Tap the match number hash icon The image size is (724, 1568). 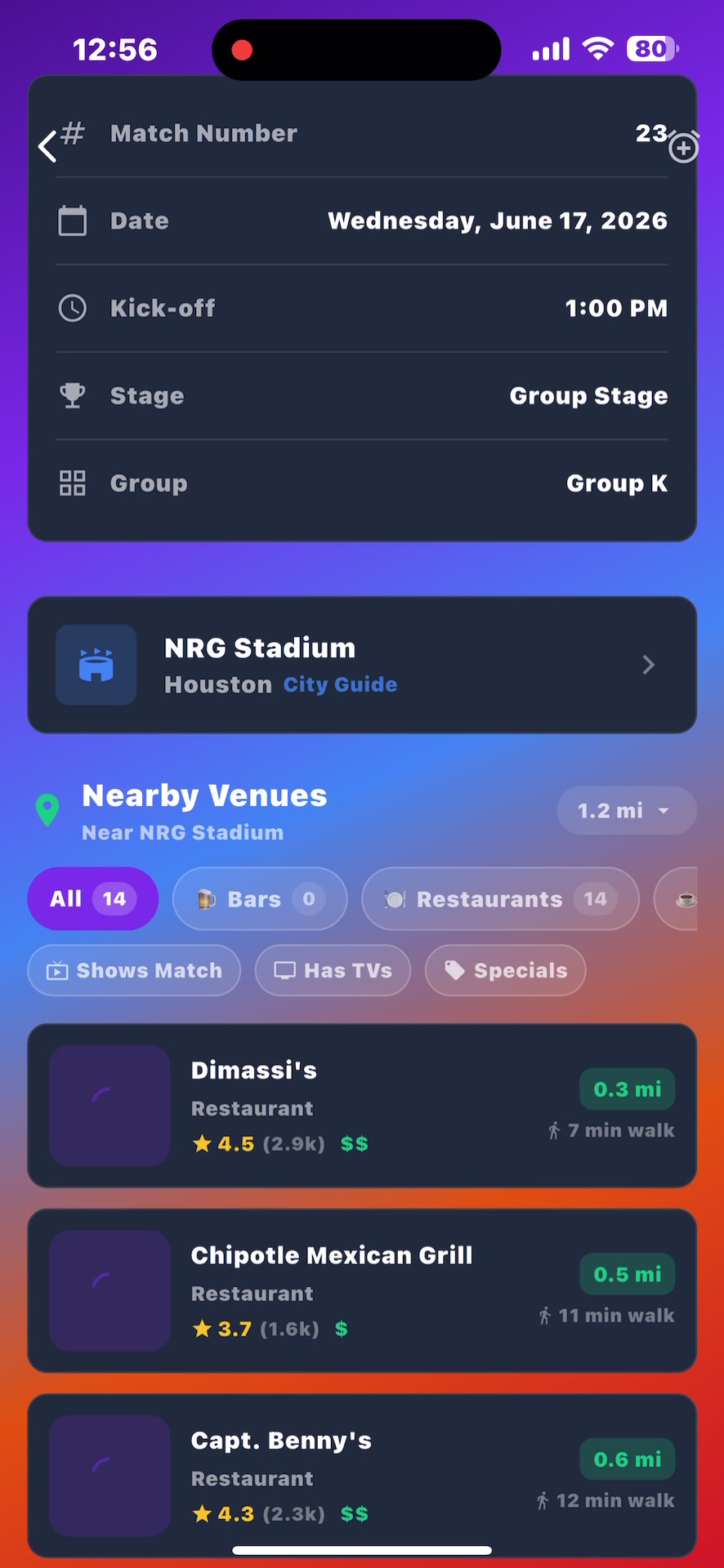click(x=72, y=133)
